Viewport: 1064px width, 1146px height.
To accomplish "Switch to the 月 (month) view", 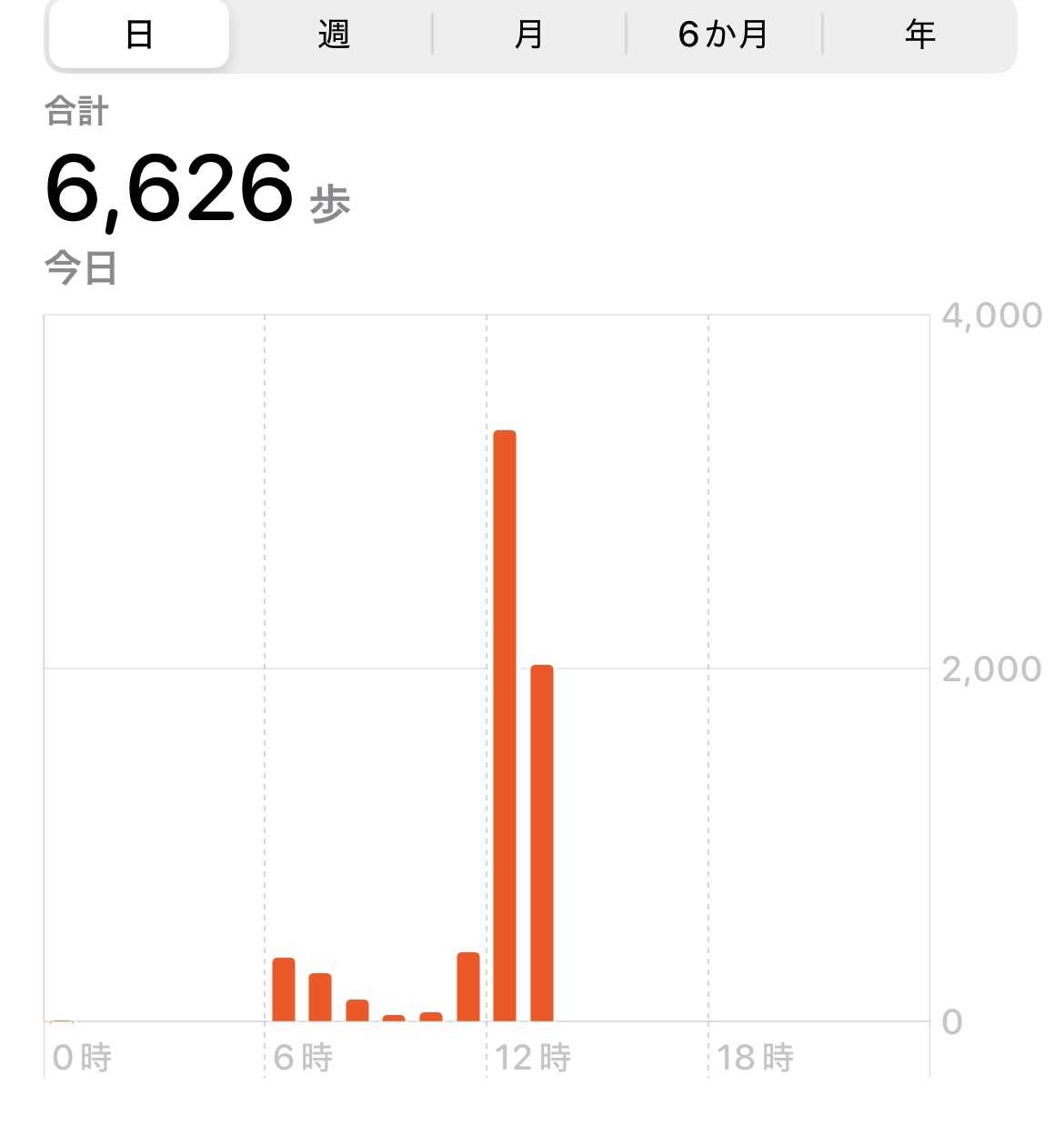I will point(528,35).
